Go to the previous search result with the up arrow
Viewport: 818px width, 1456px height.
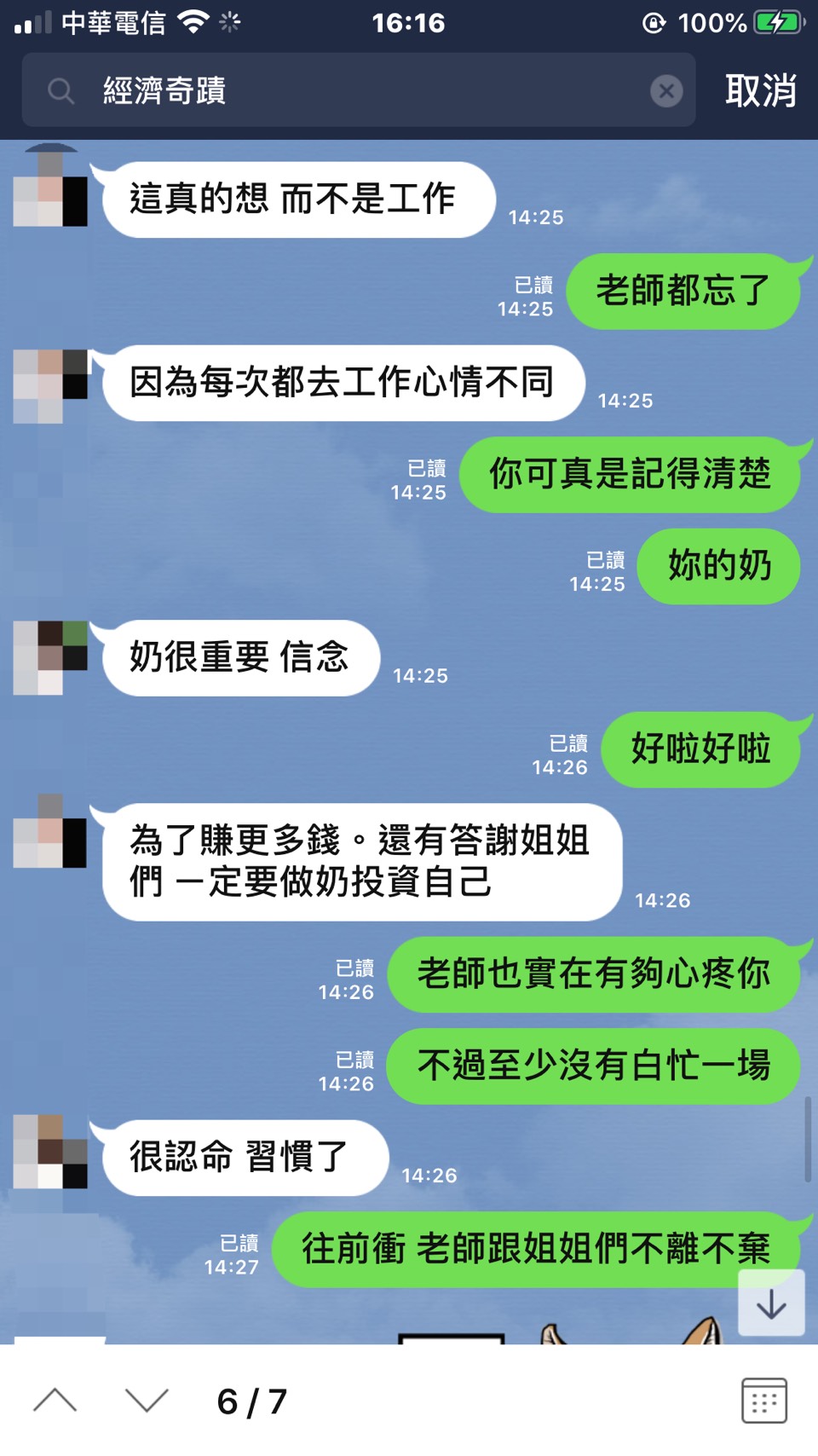pyautogui.click(x=55, y=1401)
